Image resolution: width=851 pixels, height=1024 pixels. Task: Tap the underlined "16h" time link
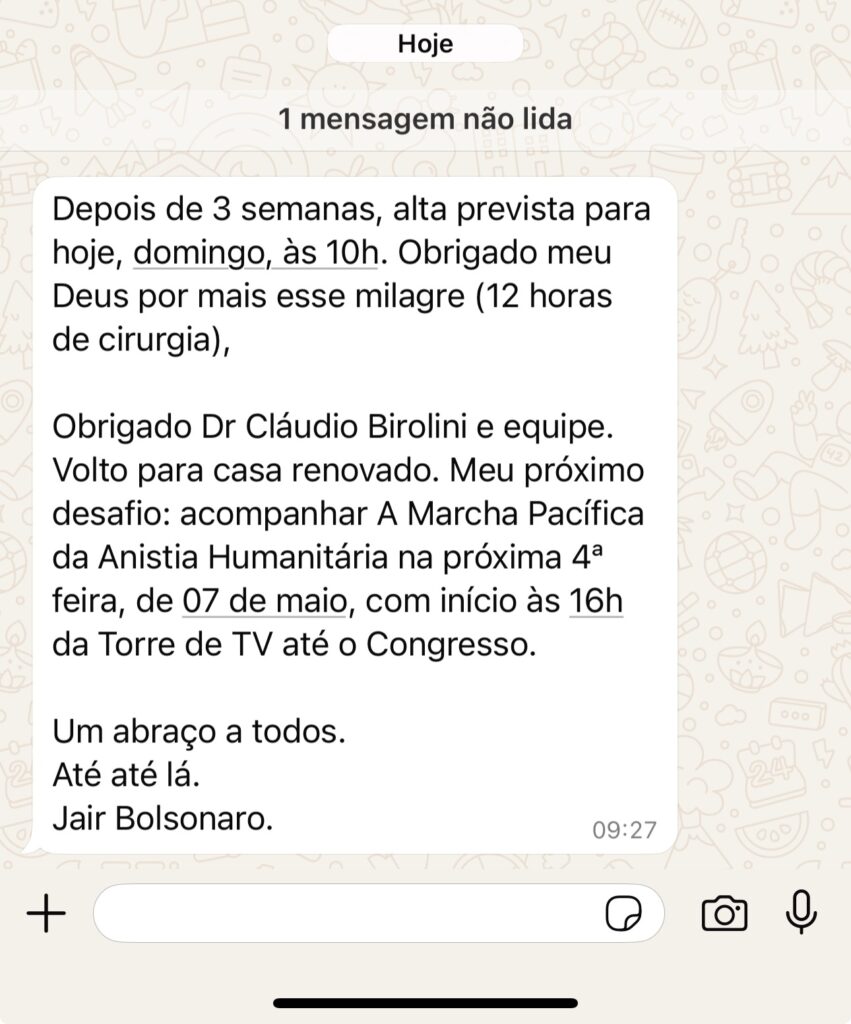click(595, 602)
